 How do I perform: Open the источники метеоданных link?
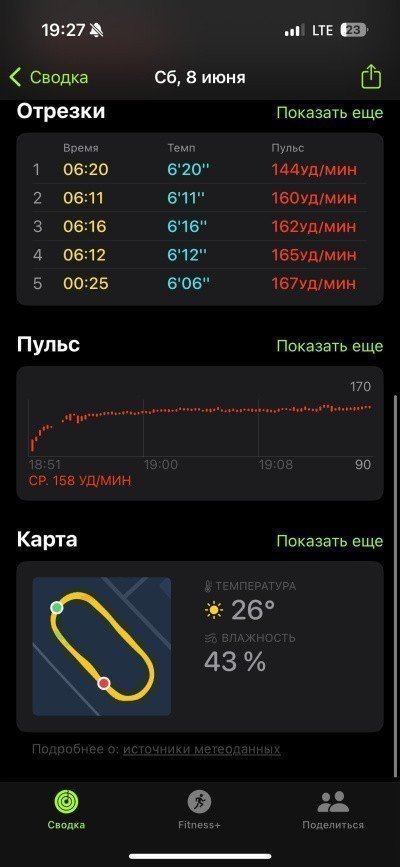(201, 750)
